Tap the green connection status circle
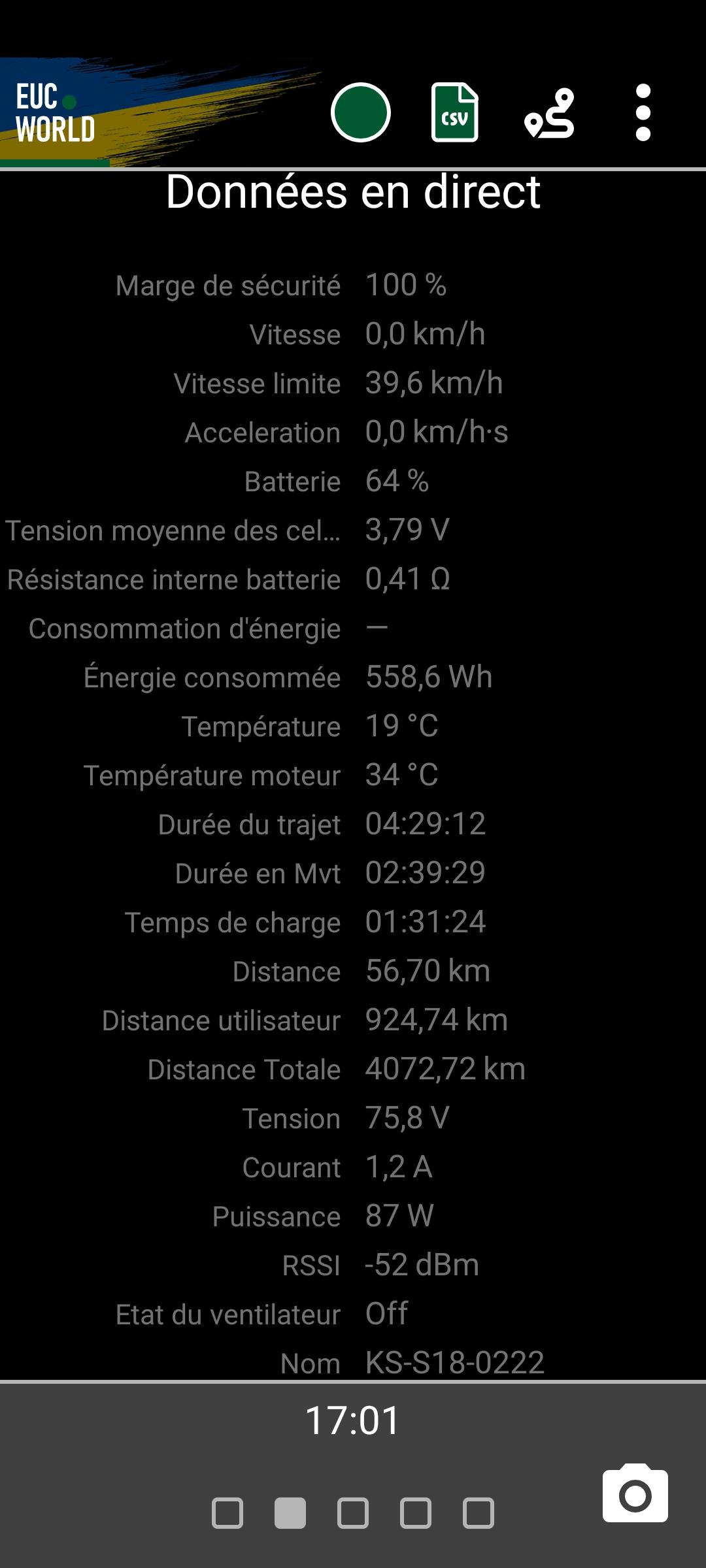 click(x=361, y=112)
